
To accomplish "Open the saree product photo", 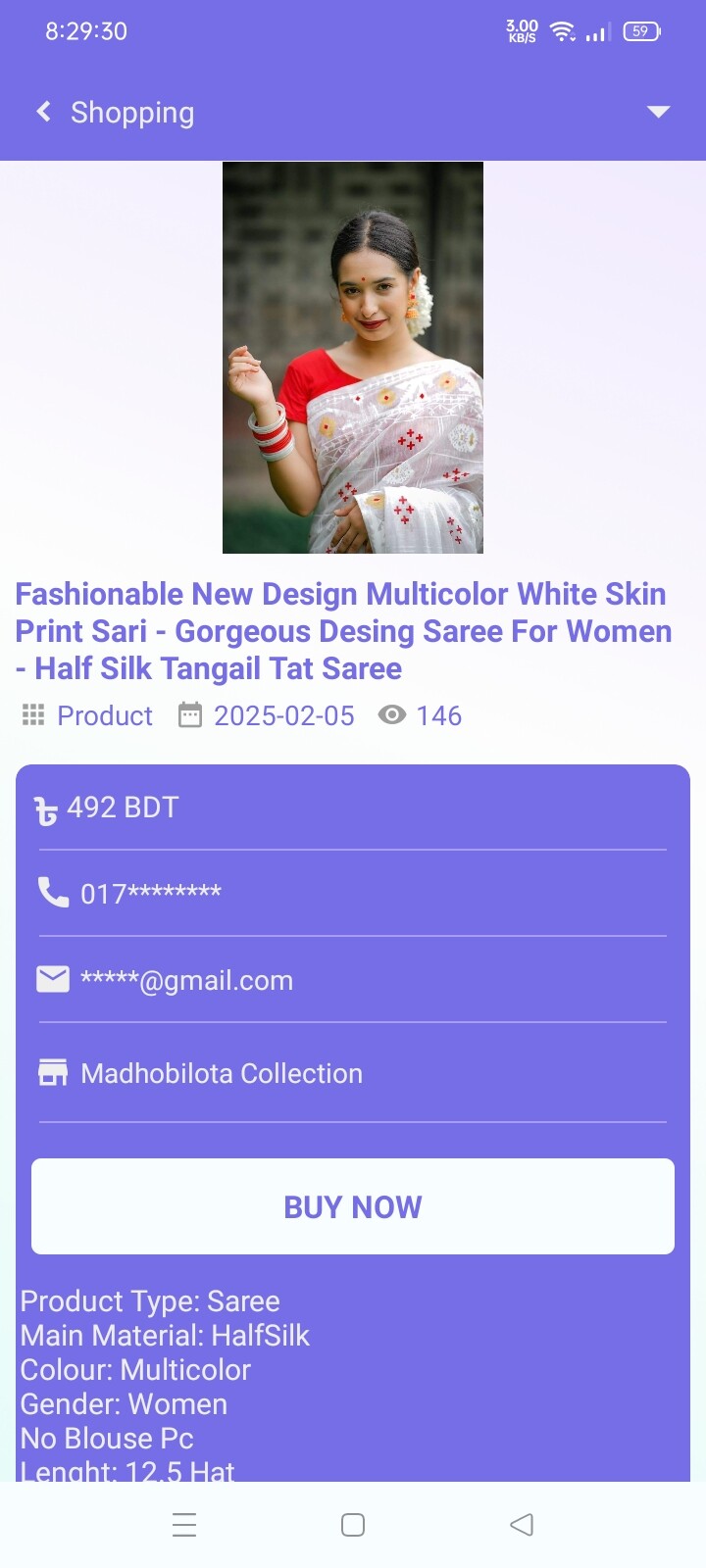I will [353, 358].
